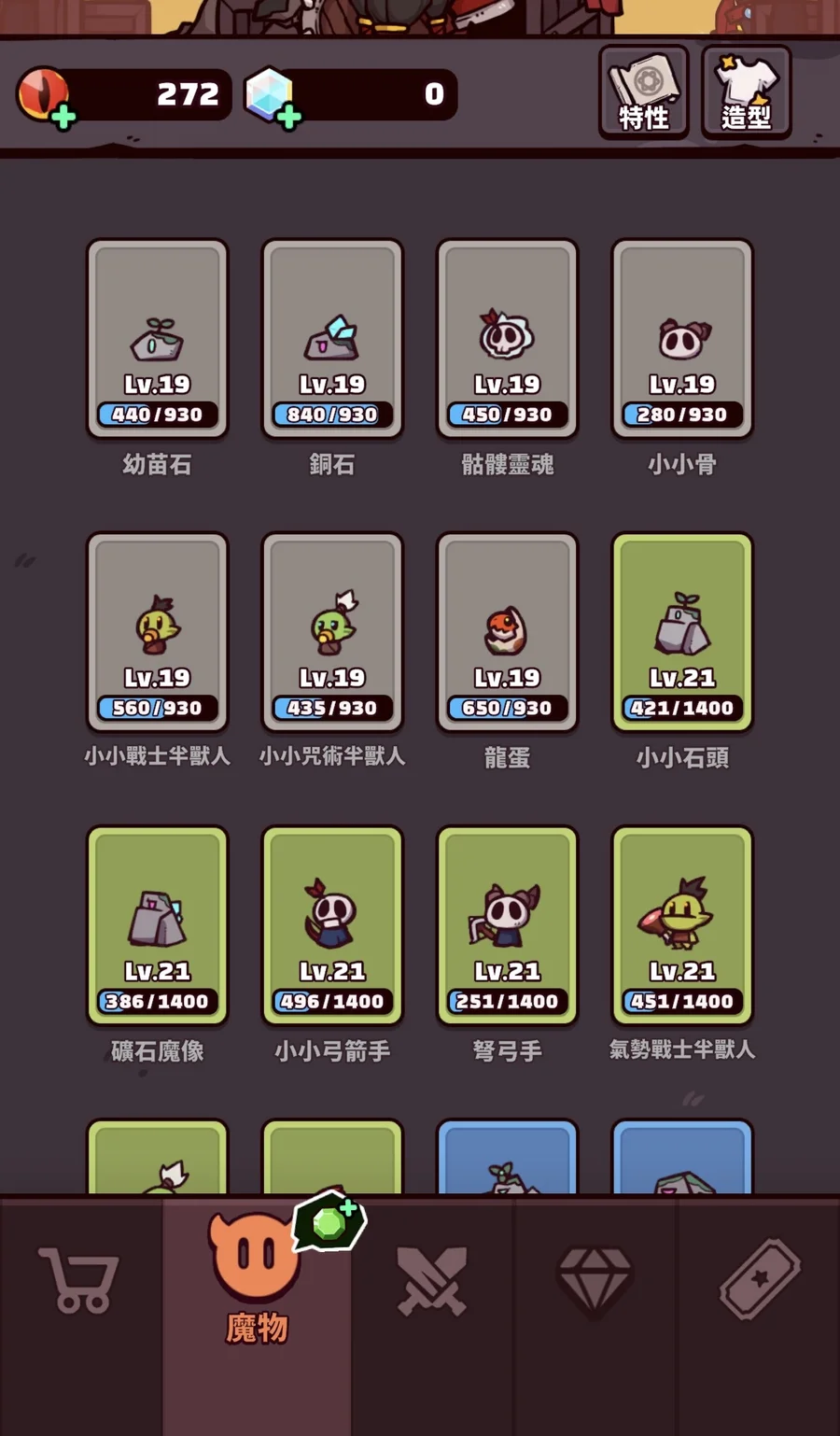Open the 幼苗石 monster card
Image resolution: width=840 pixels, height=1436 pixels.
click(157, 340)
